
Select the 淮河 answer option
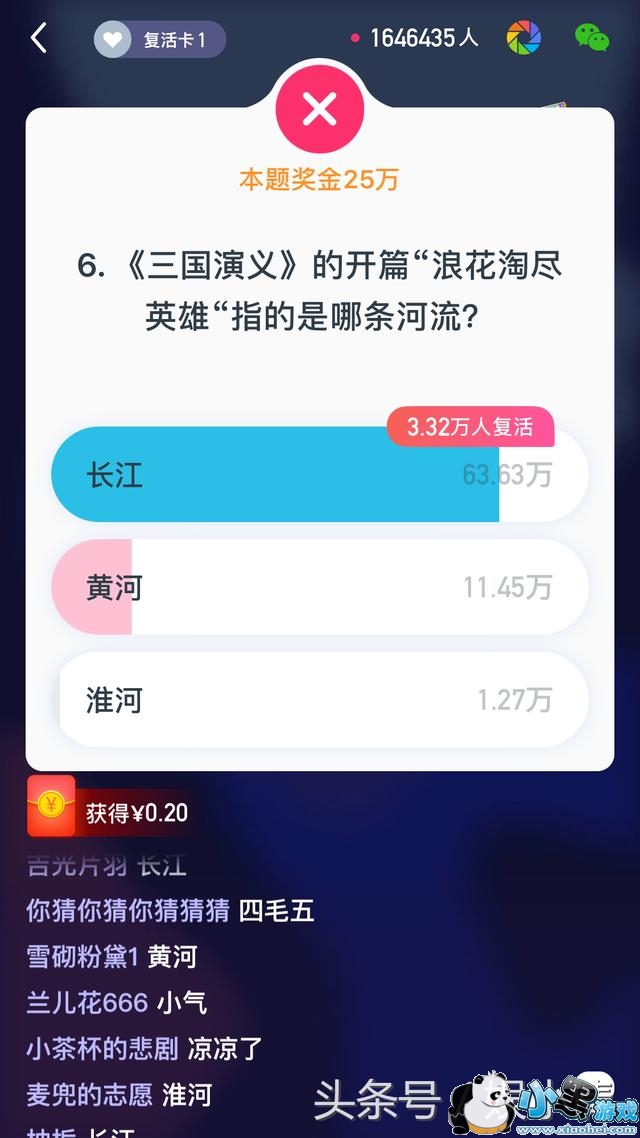click(x=320, y=700)
